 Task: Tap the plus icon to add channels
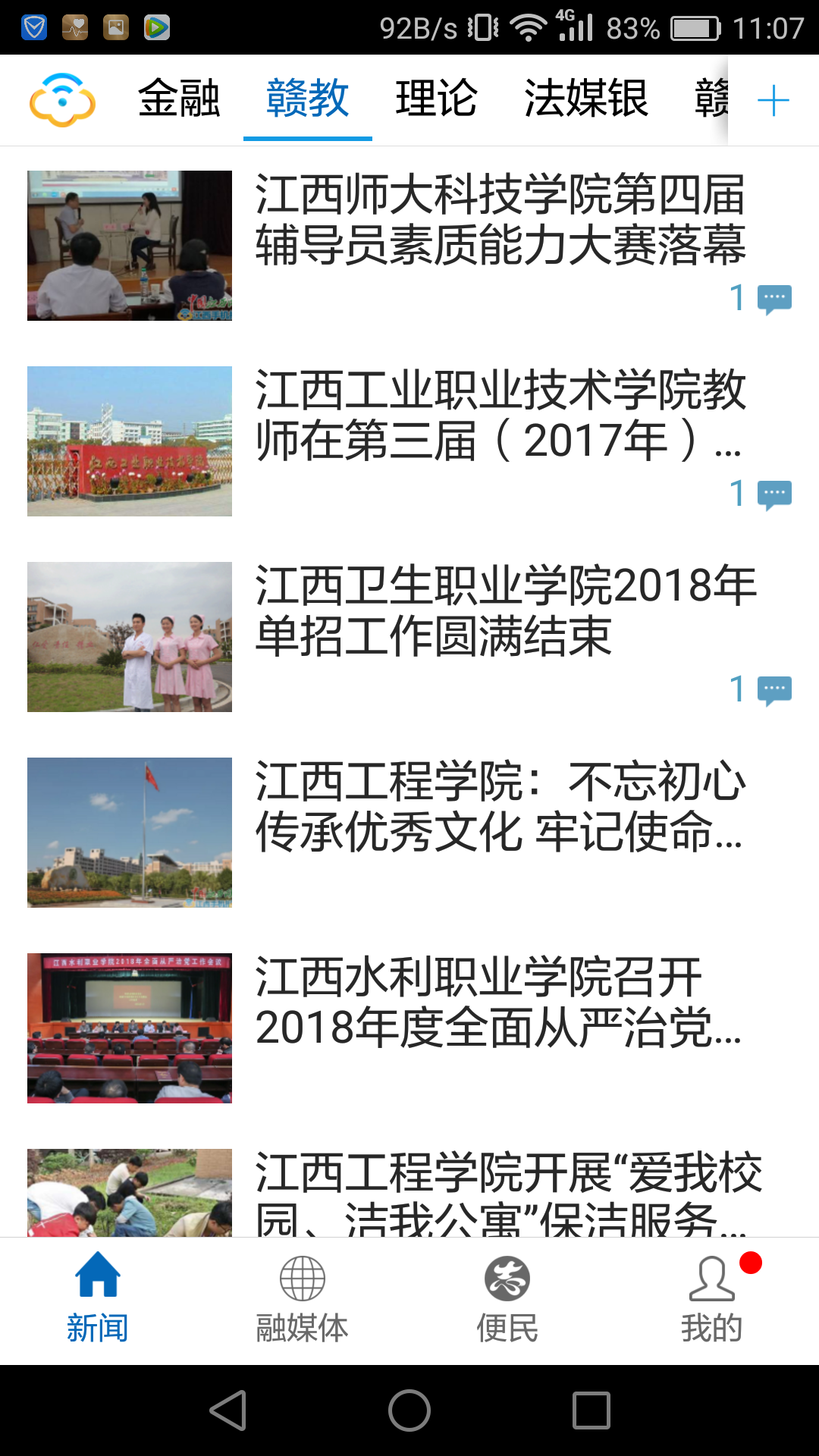pyautogui.click(x=773, y=101)
